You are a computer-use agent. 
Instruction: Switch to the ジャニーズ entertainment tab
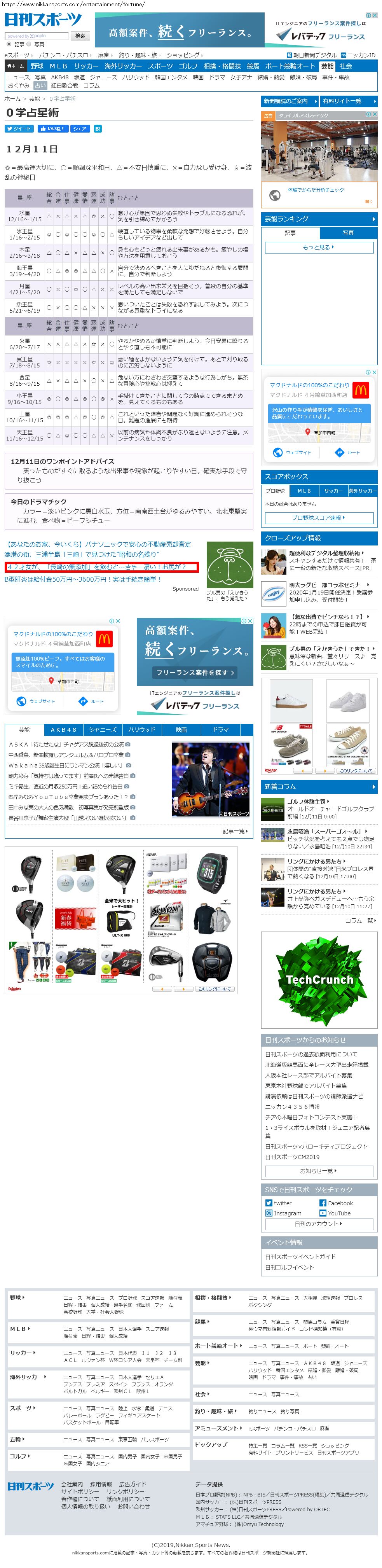point(103,729)
